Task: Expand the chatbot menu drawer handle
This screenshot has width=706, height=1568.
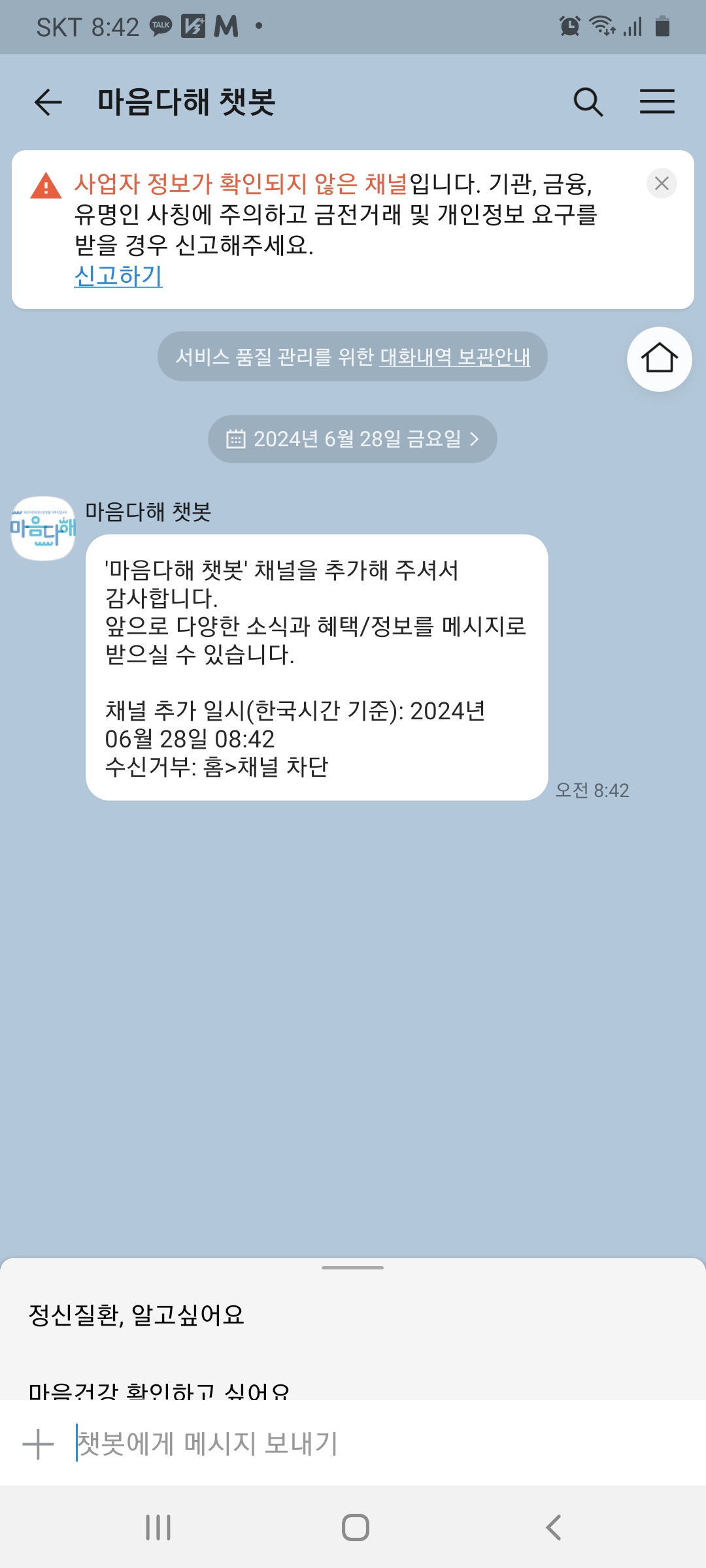Action: [352, 1267]
